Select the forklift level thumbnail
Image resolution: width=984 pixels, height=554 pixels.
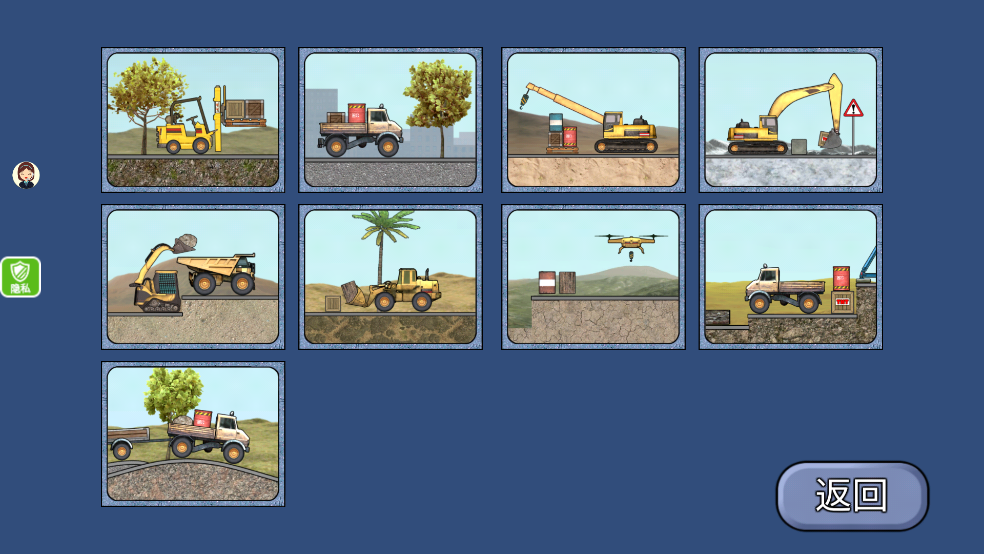193,120
